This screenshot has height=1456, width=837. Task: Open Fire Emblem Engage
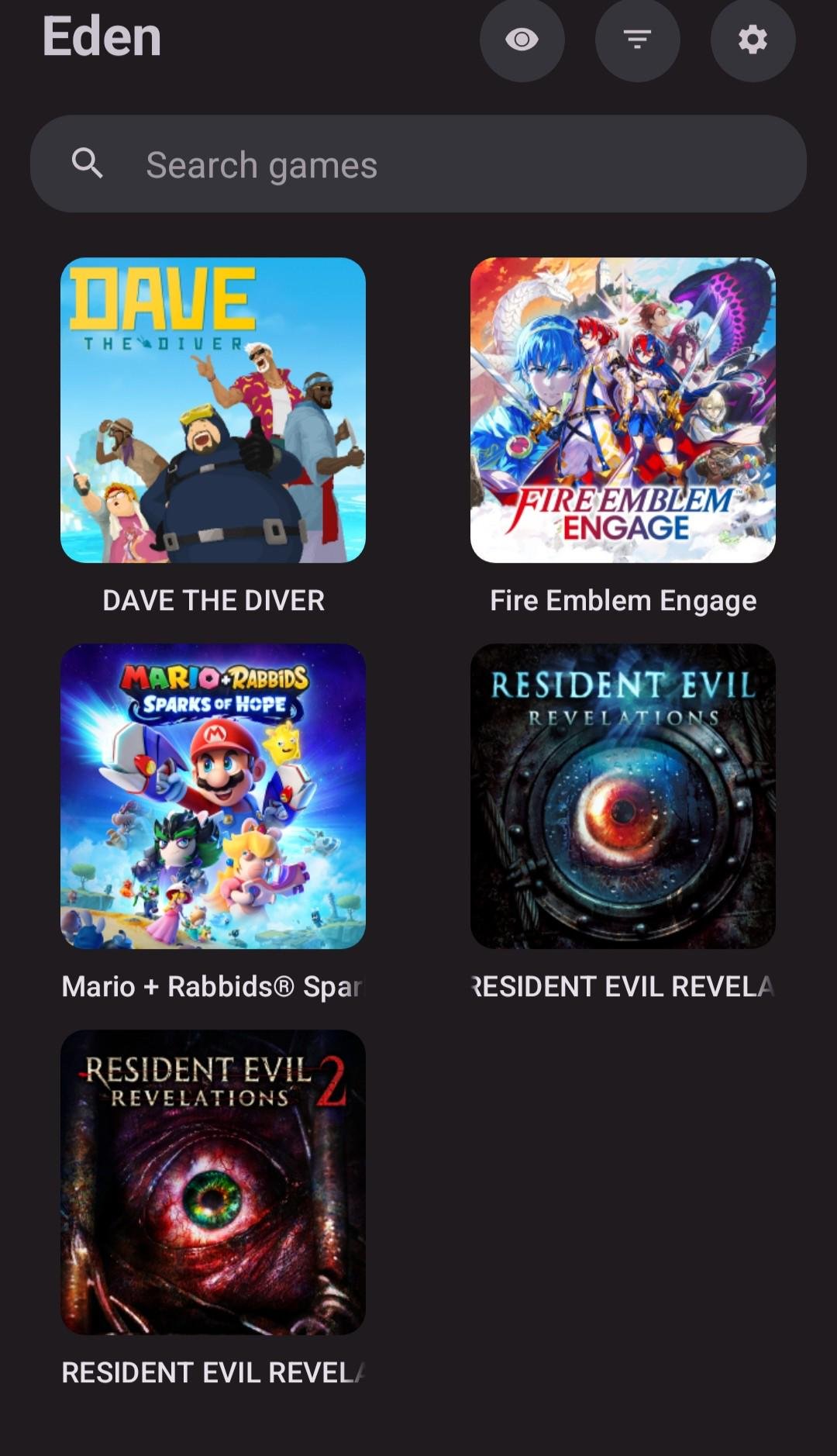pos(622,410)
